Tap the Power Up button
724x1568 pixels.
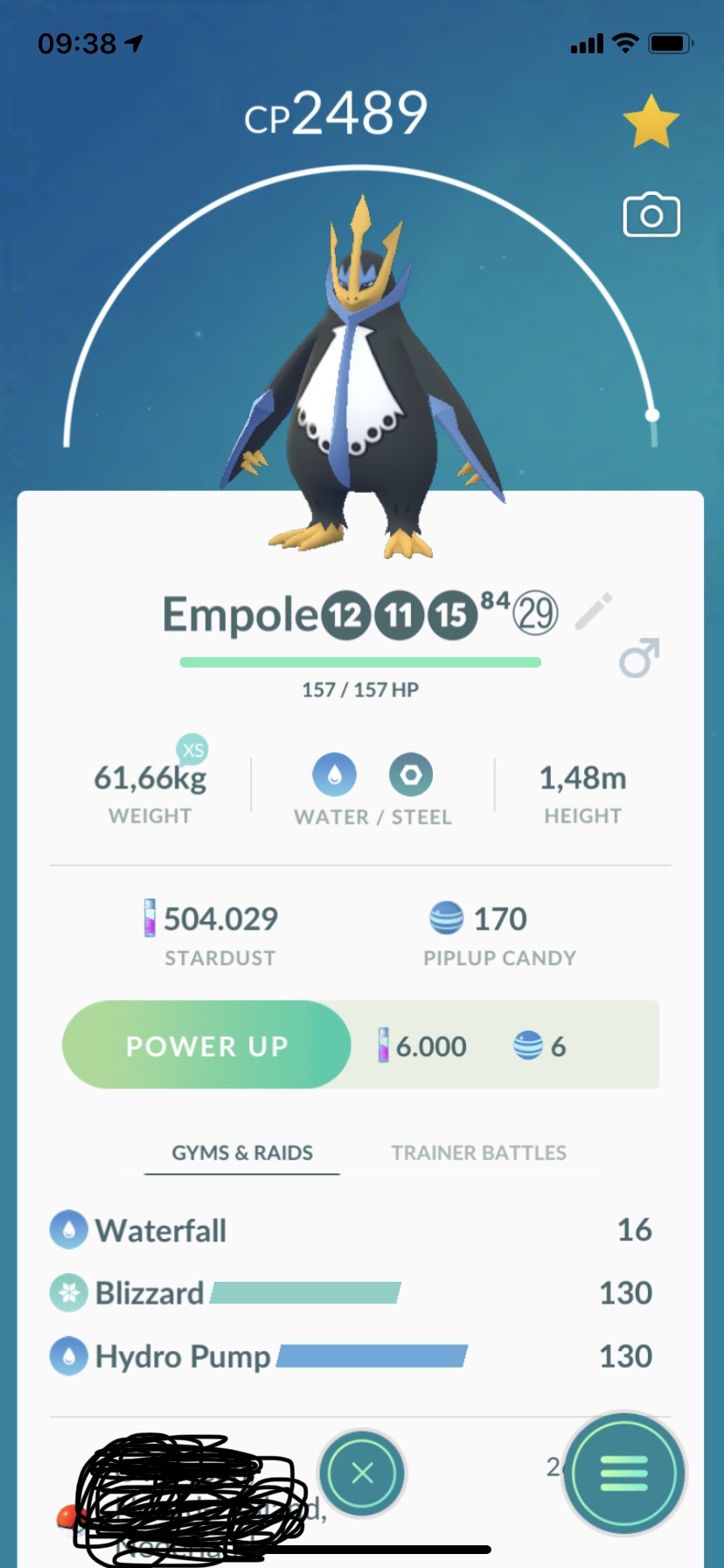(207, 1045)
